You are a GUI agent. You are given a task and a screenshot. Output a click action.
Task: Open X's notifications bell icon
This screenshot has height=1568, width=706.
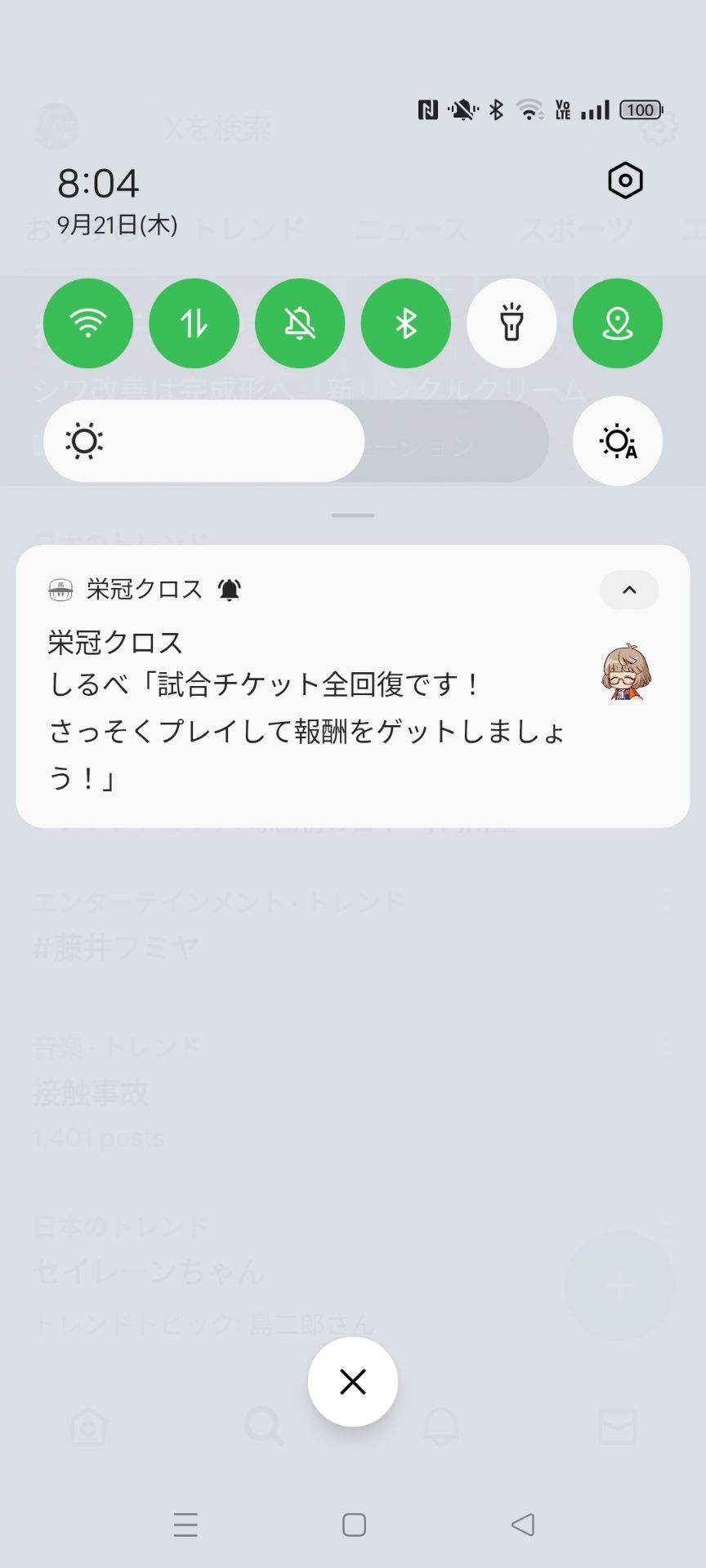(x=441, y=1427)
